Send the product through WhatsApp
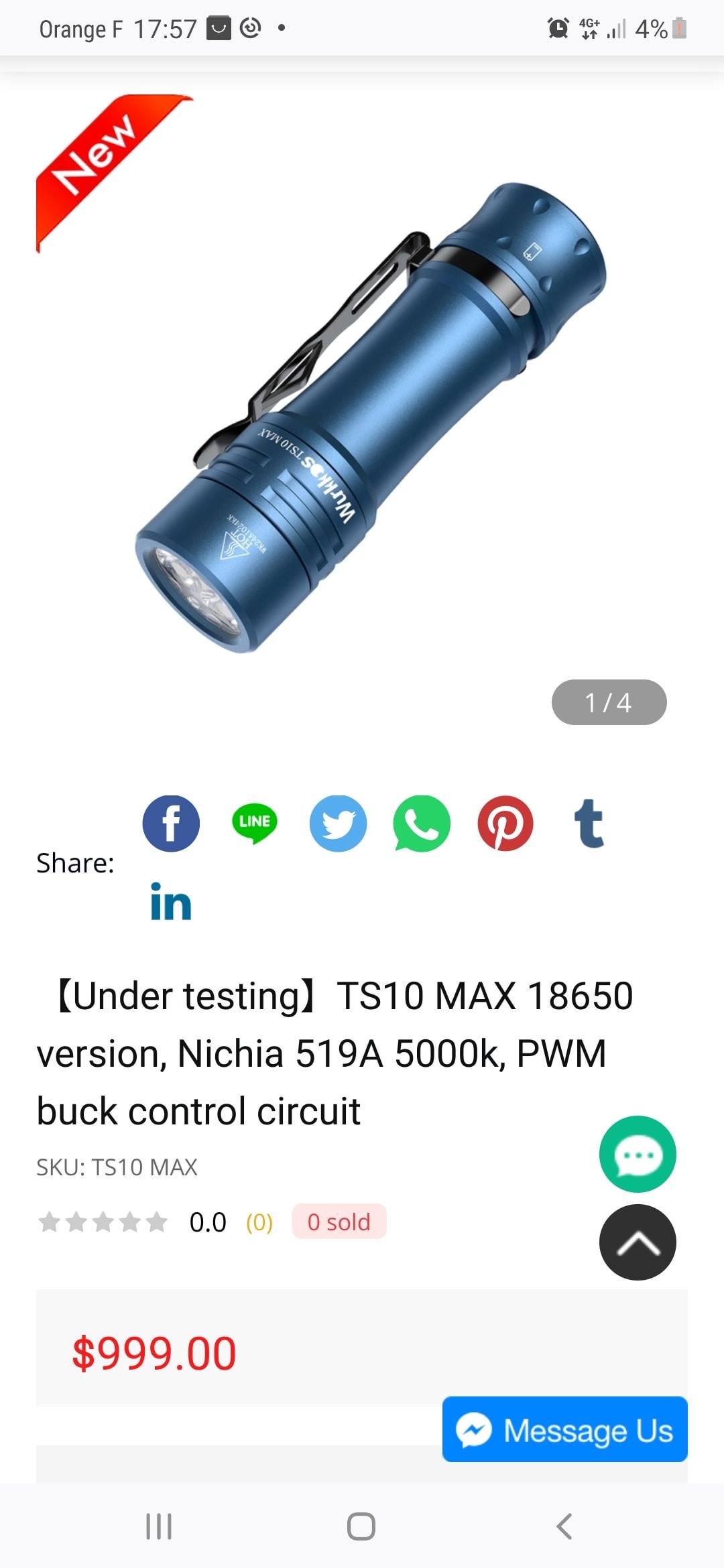 pos(422,824)
